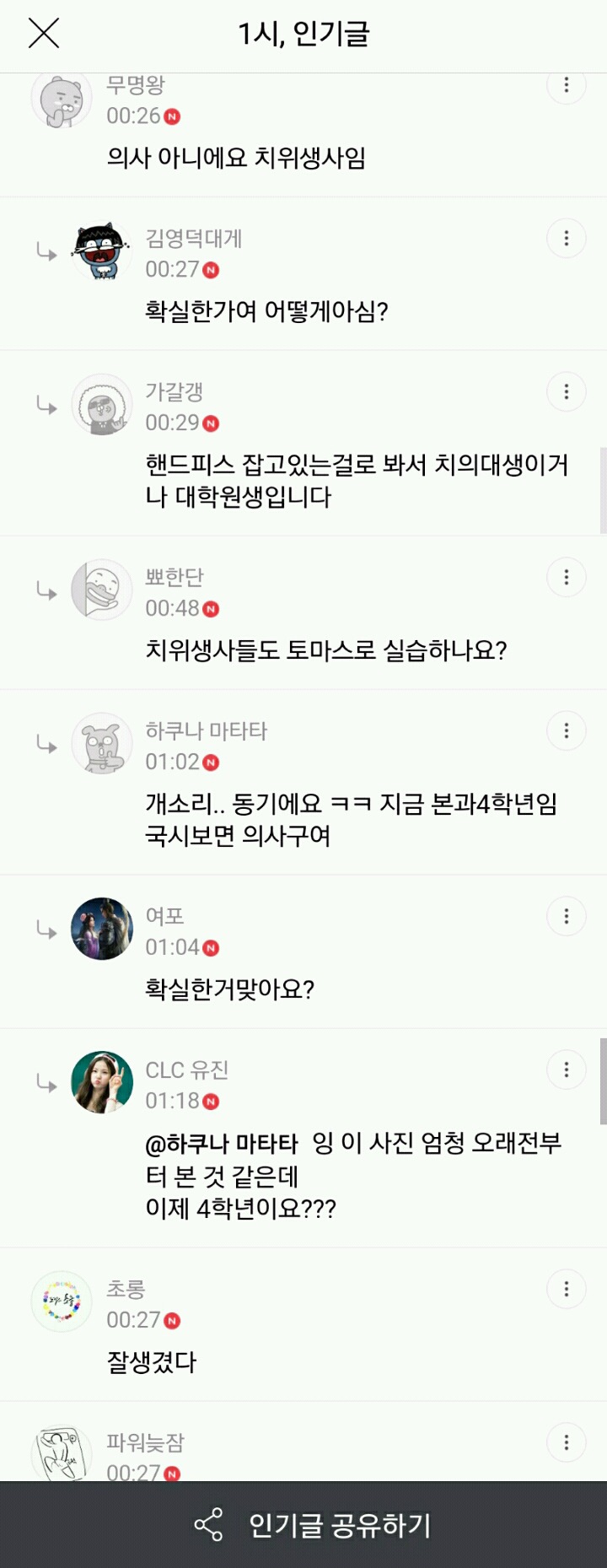The width and height of the screenshot is (607, 1568).
Task: Open options menu for 파워늦잠's comment
Action: 566,1443
